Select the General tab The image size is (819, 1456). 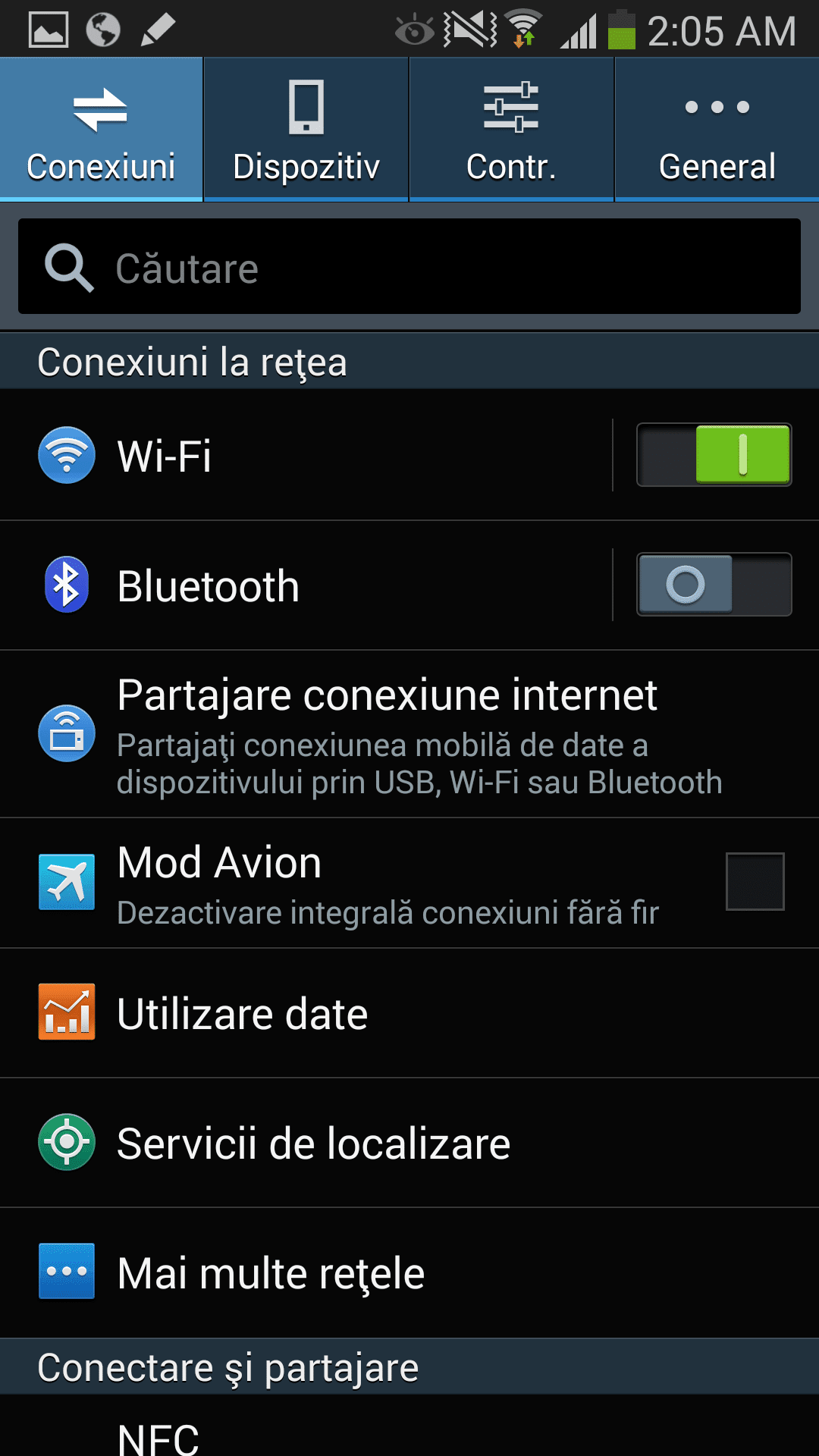[x=717, y=130]
